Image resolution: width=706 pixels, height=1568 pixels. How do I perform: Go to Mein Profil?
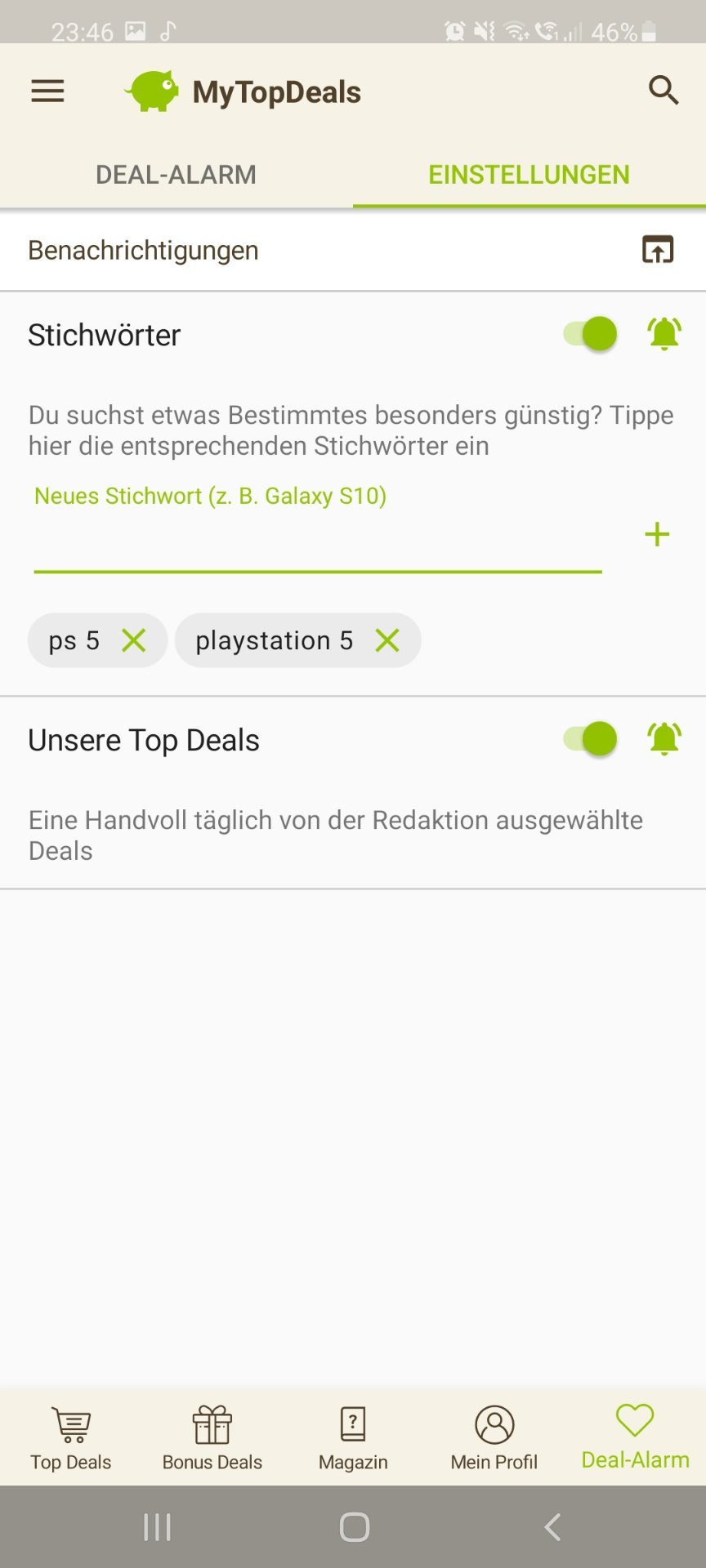(x=494, y=1438)
